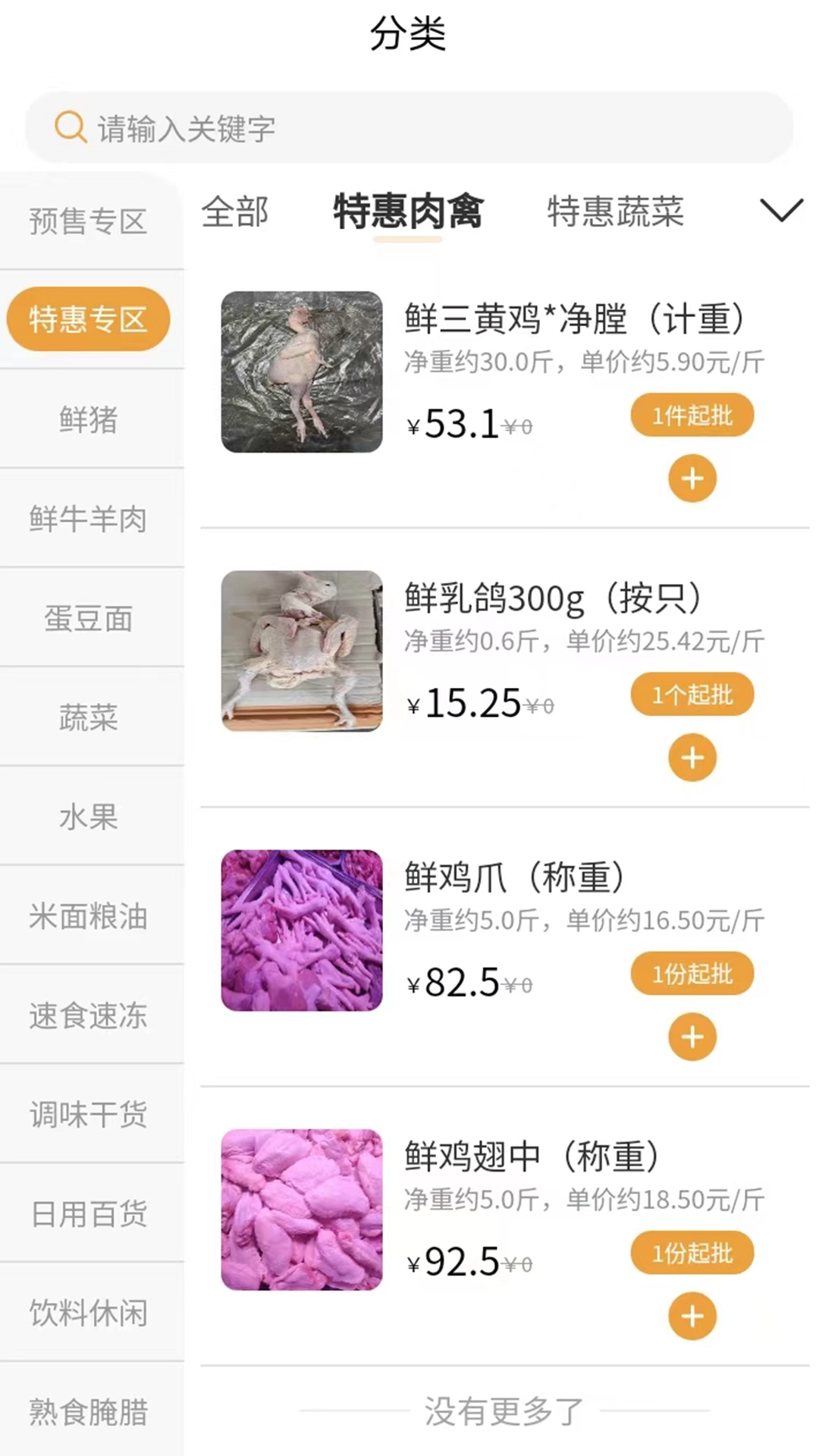819x1456 pixels.
Task: Add 鲜三黄鸡 to cart via plus icon
Action: (692, 479)
